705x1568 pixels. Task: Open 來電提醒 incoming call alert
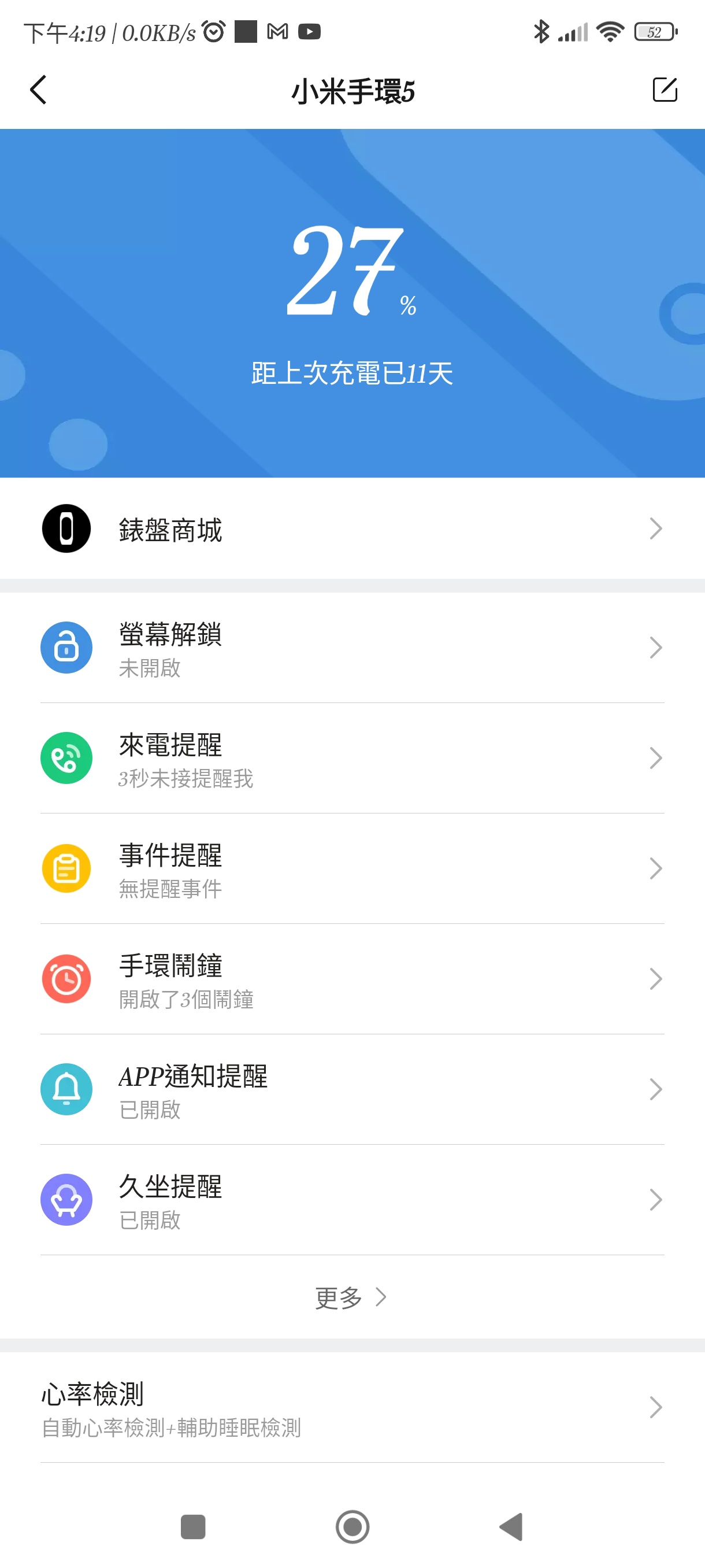(352, 758)
